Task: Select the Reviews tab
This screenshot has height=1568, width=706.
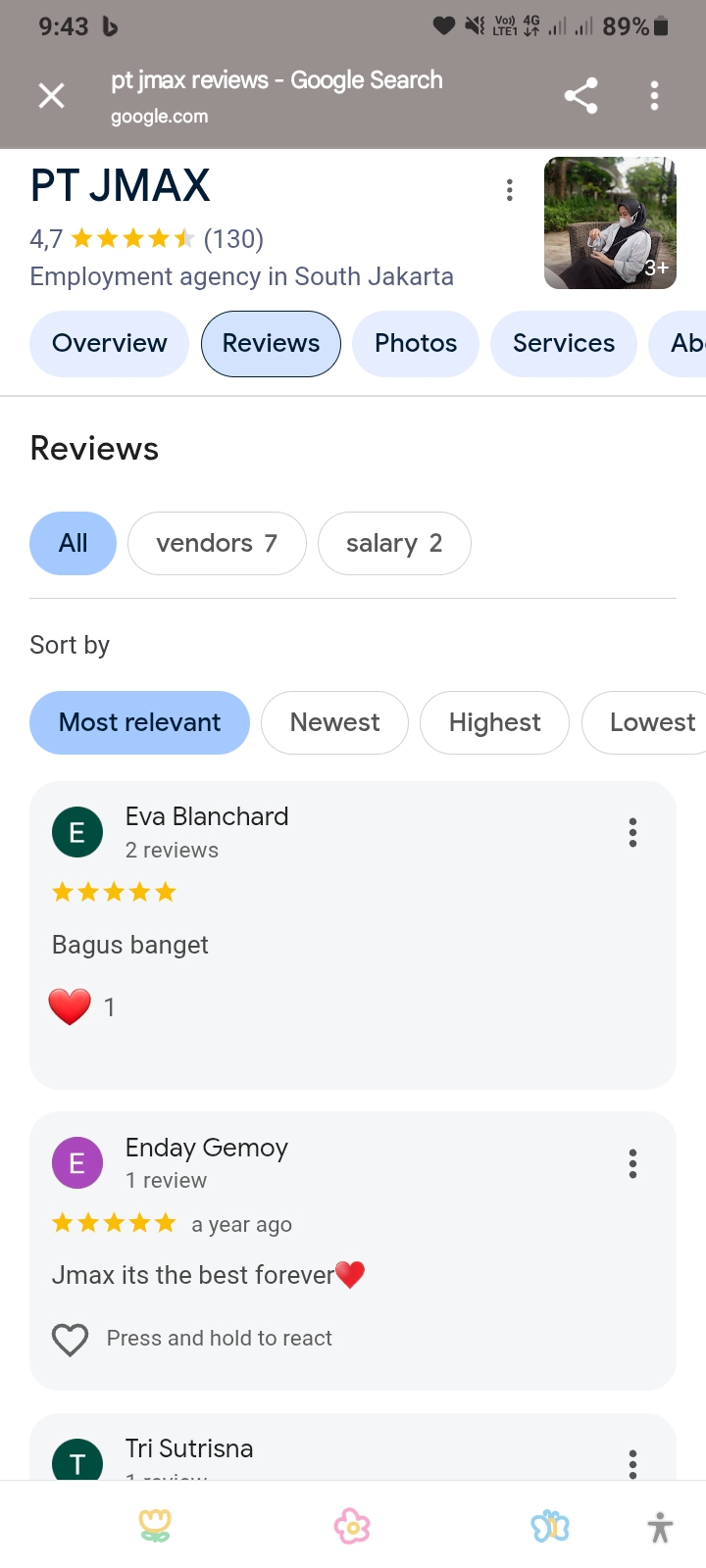Action: pyautogui.click(x=271, y=344)
